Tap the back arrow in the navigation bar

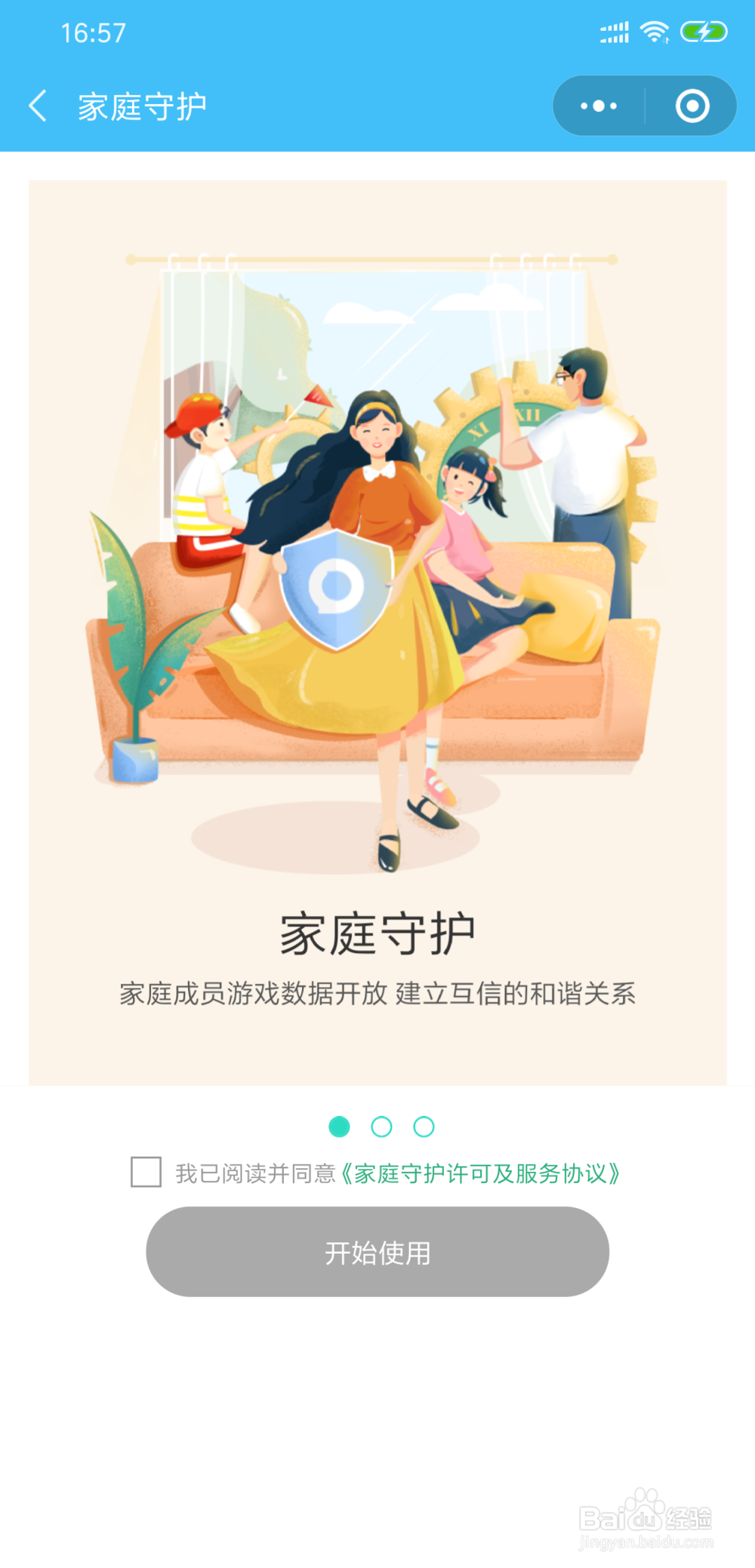pyautogui.click(x=39, y=106)
